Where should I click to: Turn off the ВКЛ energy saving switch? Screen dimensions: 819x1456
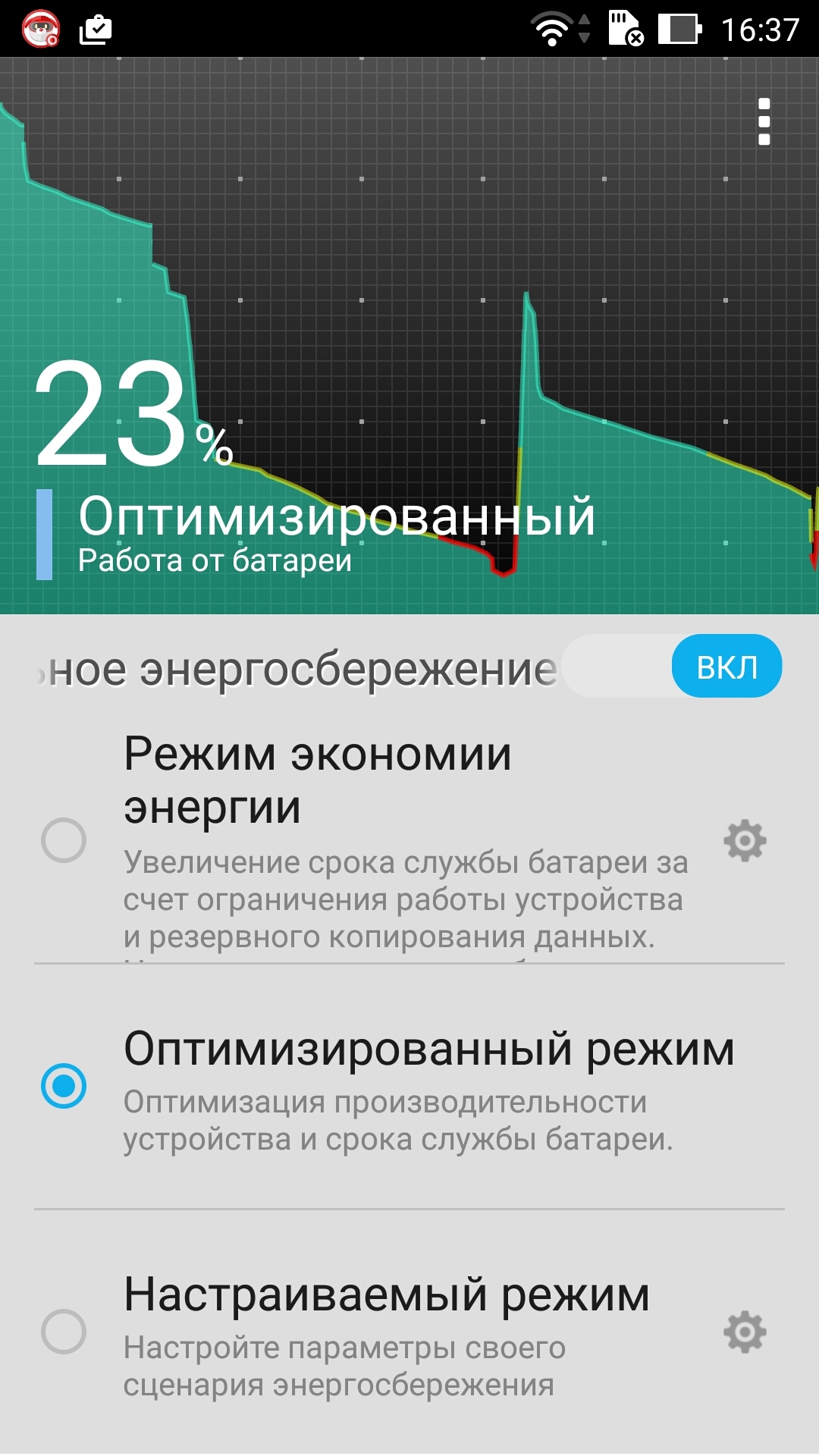(673, 667)
